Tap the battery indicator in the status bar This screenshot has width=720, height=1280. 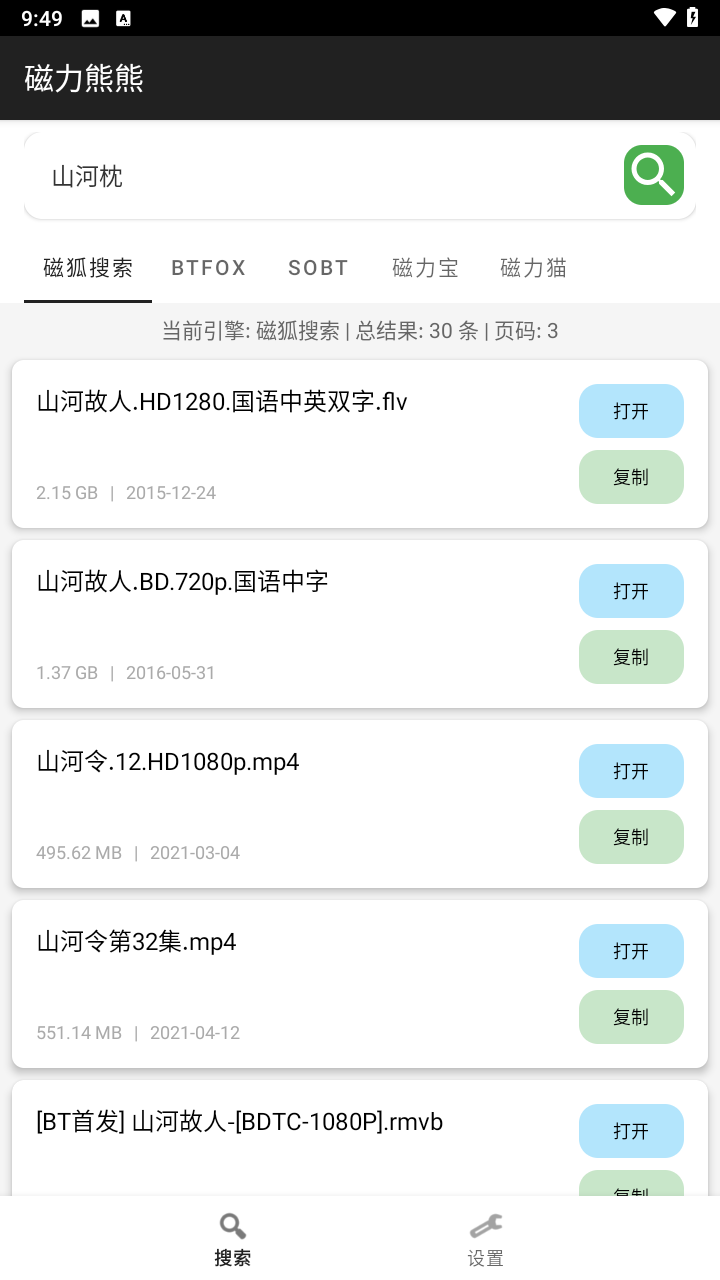692,16
